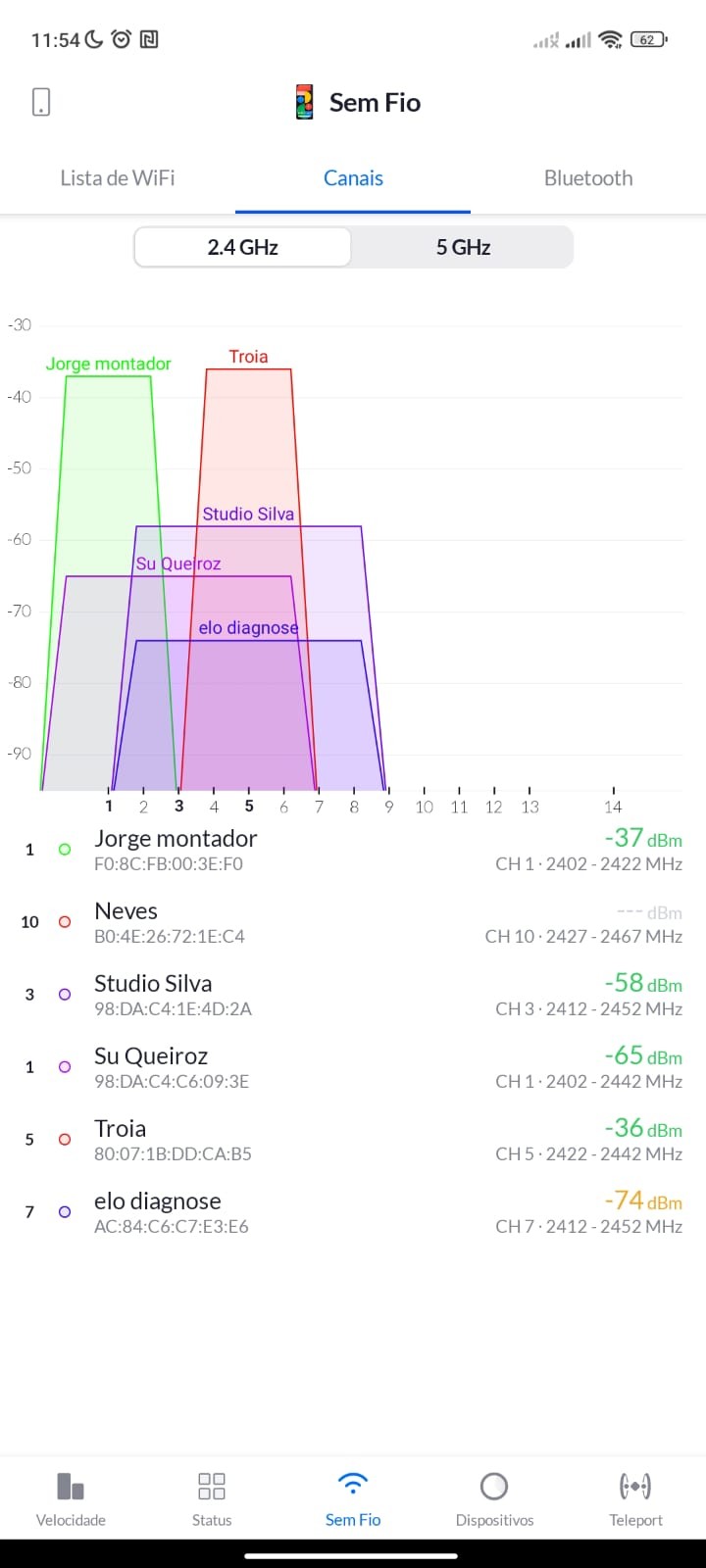Open the Troia network row
The height and width of the screenshot is (1568, 706).
(x=353, y=1140)
